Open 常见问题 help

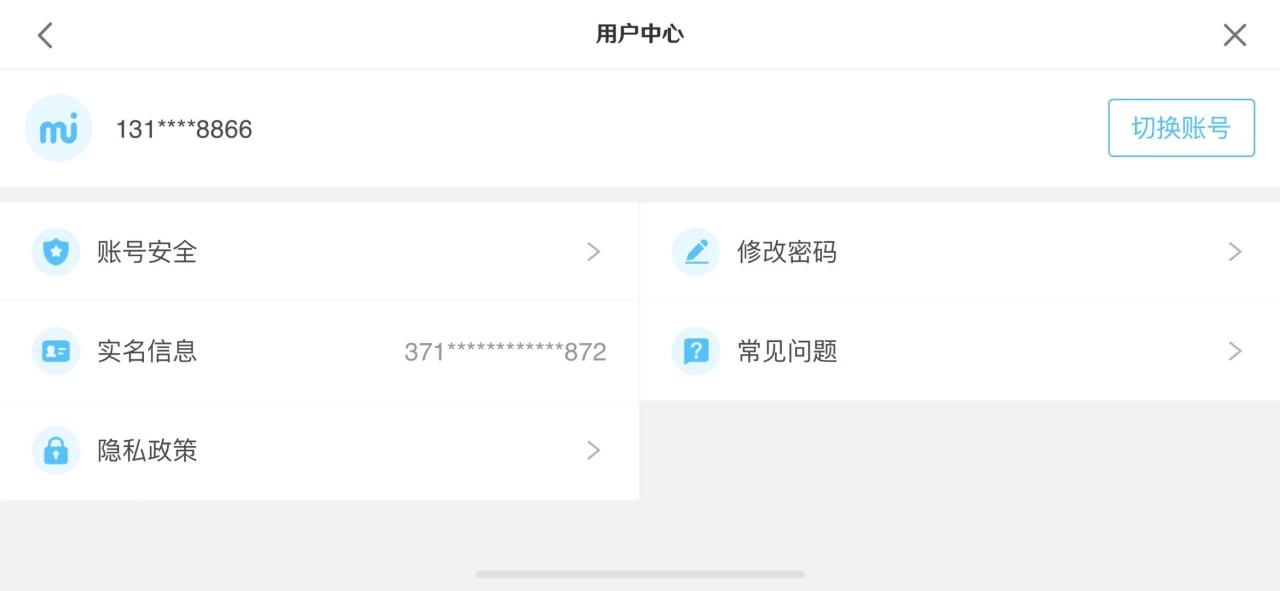pyautogui.click(x=958, y=351)
